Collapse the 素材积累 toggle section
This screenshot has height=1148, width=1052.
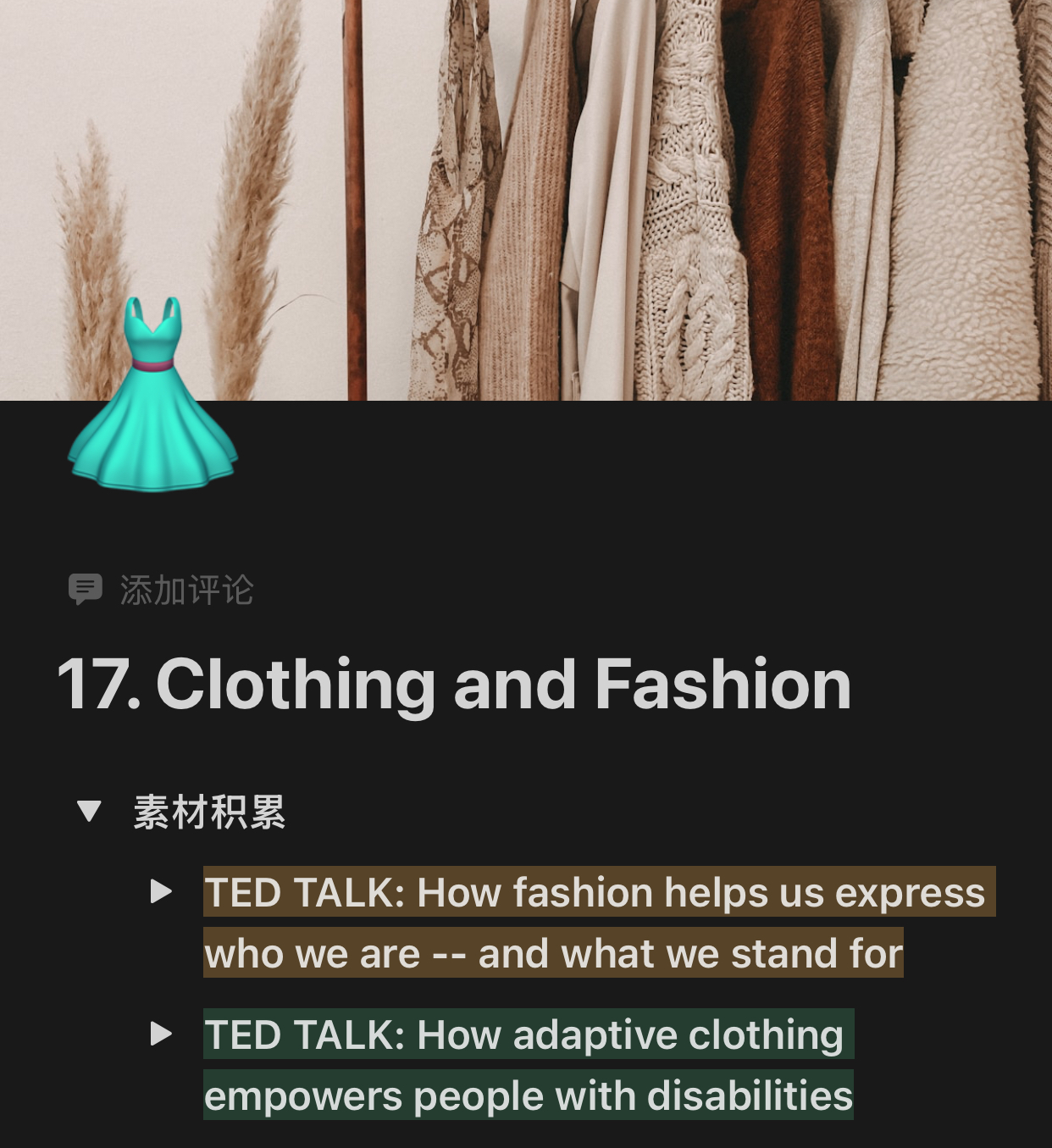pyautogui.click(x=89, y=812)
